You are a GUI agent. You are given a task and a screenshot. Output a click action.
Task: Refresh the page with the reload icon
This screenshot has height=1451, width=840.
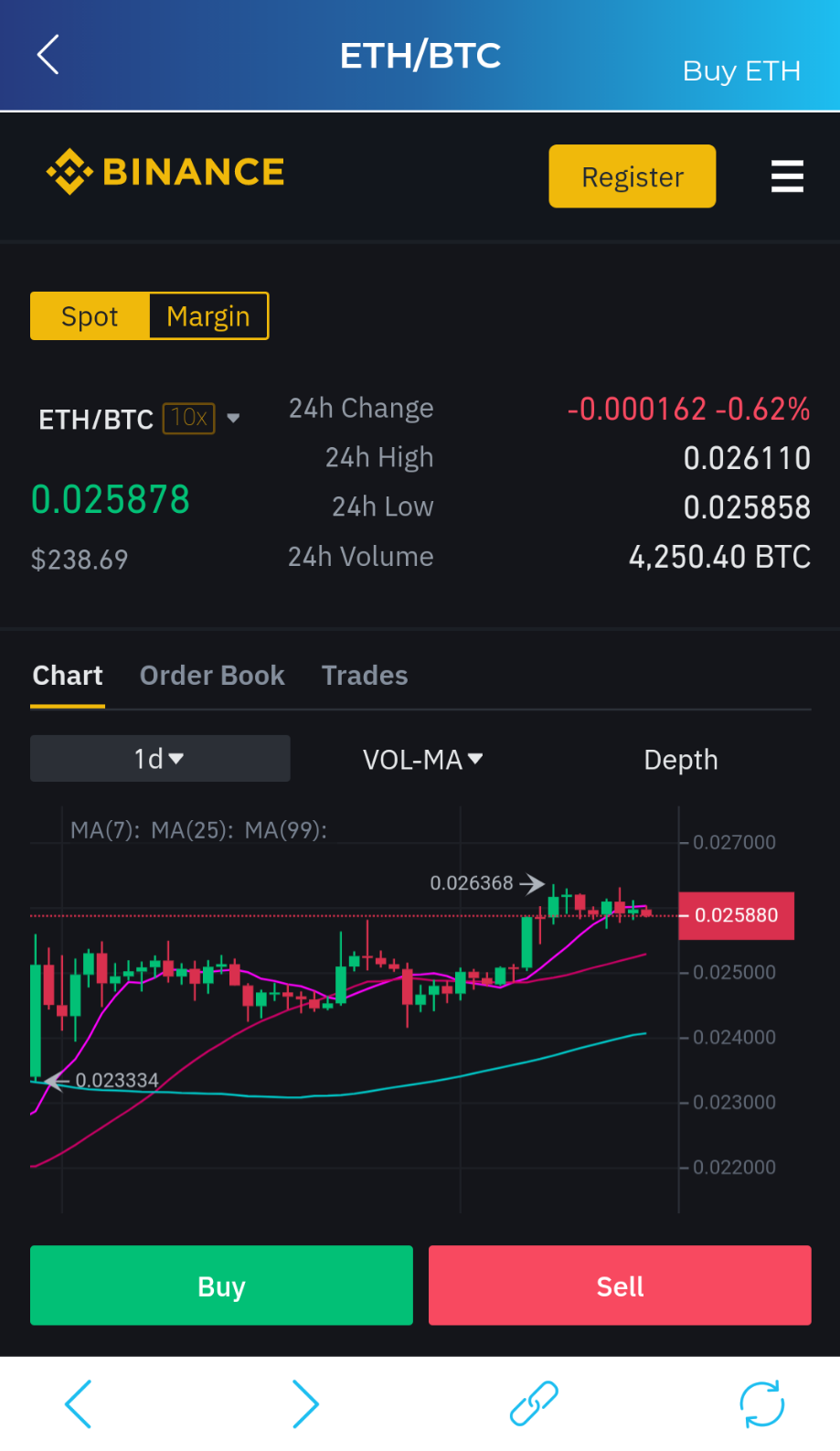click(x=761, y=1403)
